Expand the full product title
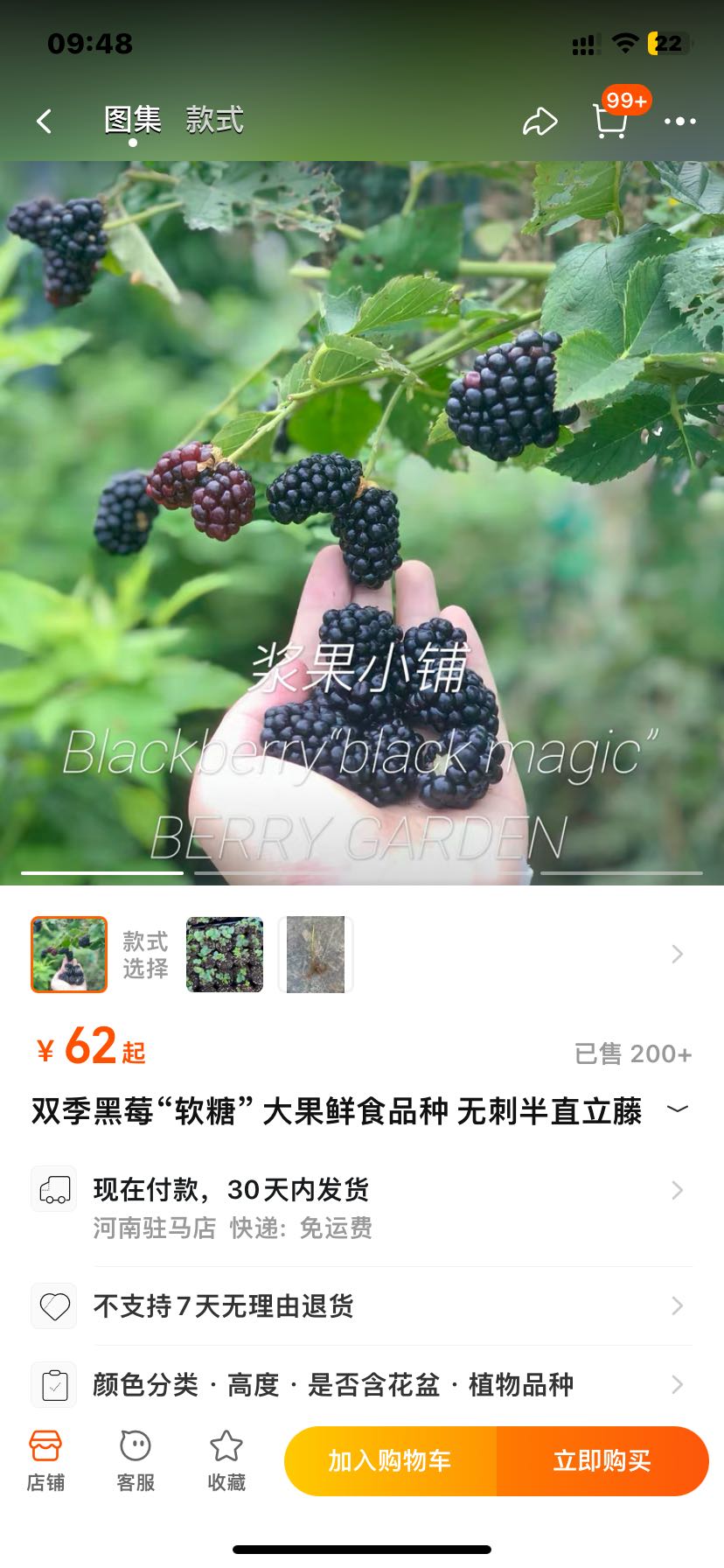Viewport: 724px width, 1568px height. coord(678,1109)
